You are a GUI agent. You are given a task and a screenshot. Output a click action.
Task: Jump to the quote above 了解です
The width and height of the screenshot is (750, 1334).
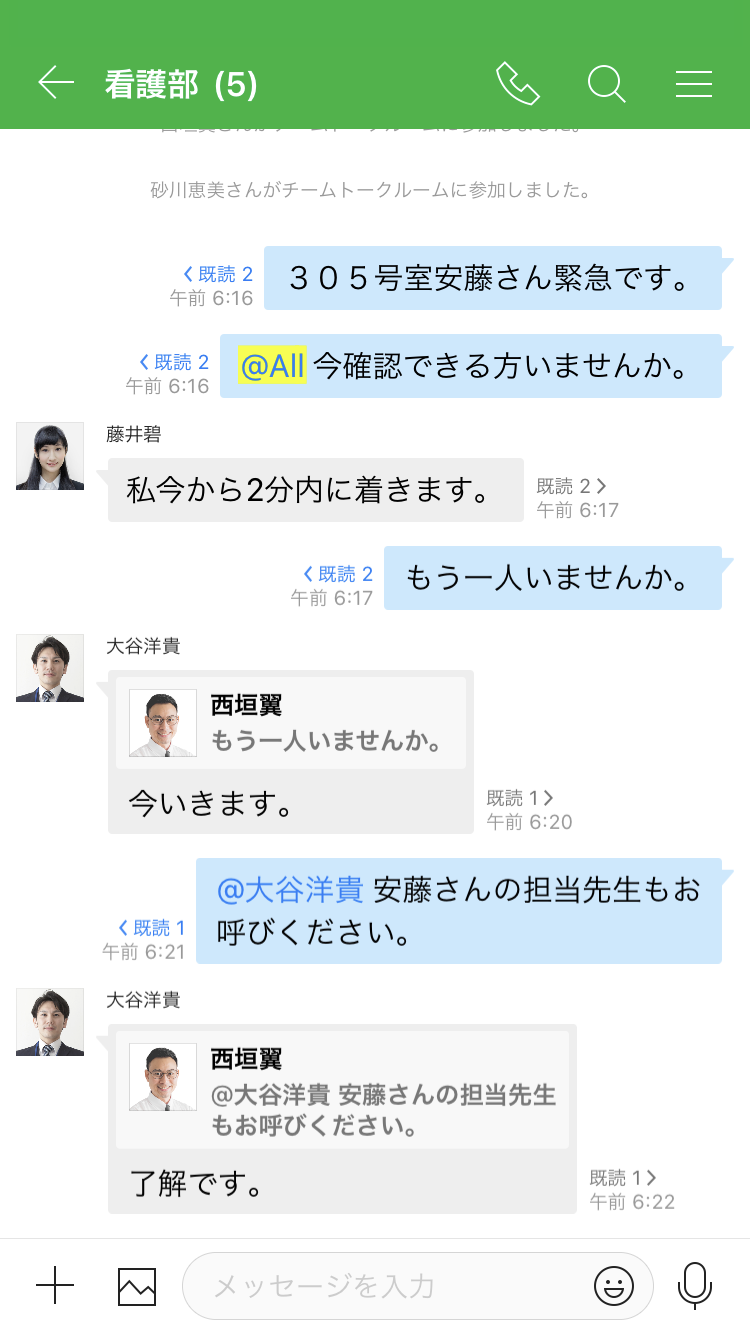pos(342,1090)
